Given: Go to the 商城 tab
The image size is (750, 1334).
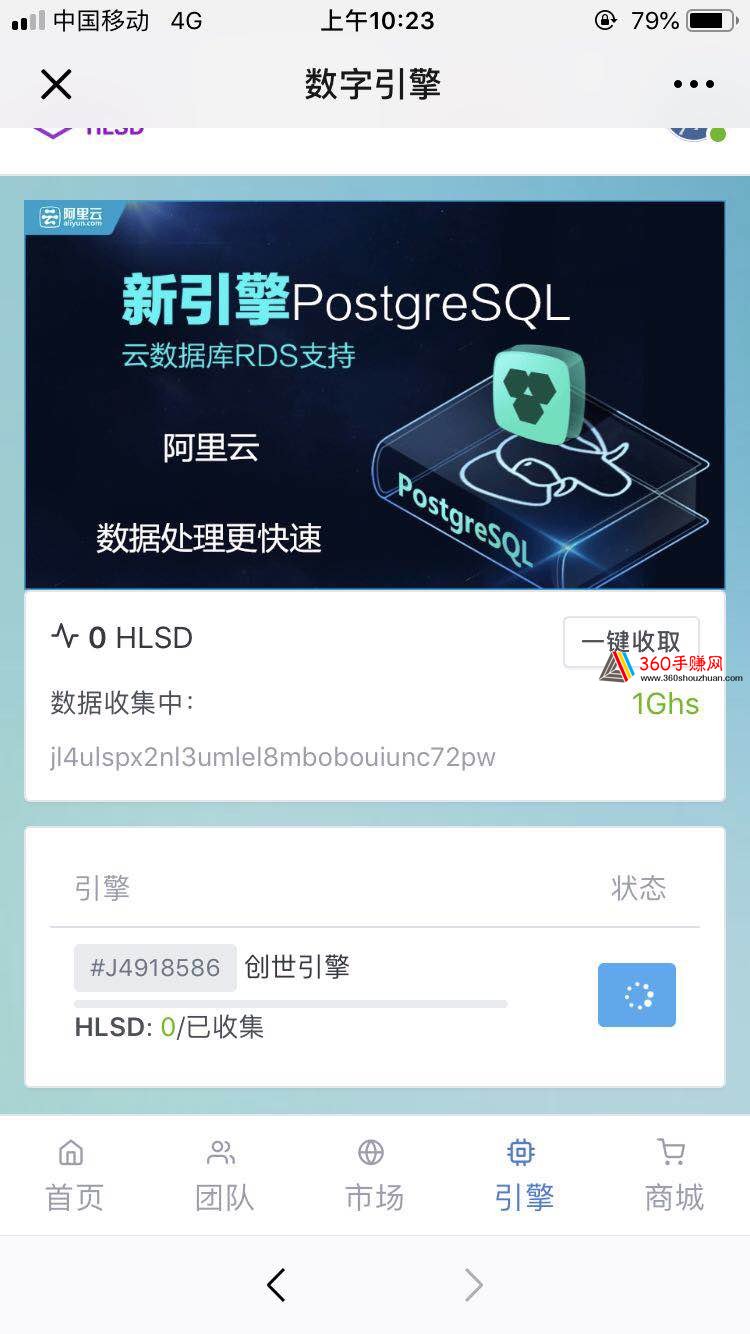Looking at the screenshot, I should click(673, 1175).
